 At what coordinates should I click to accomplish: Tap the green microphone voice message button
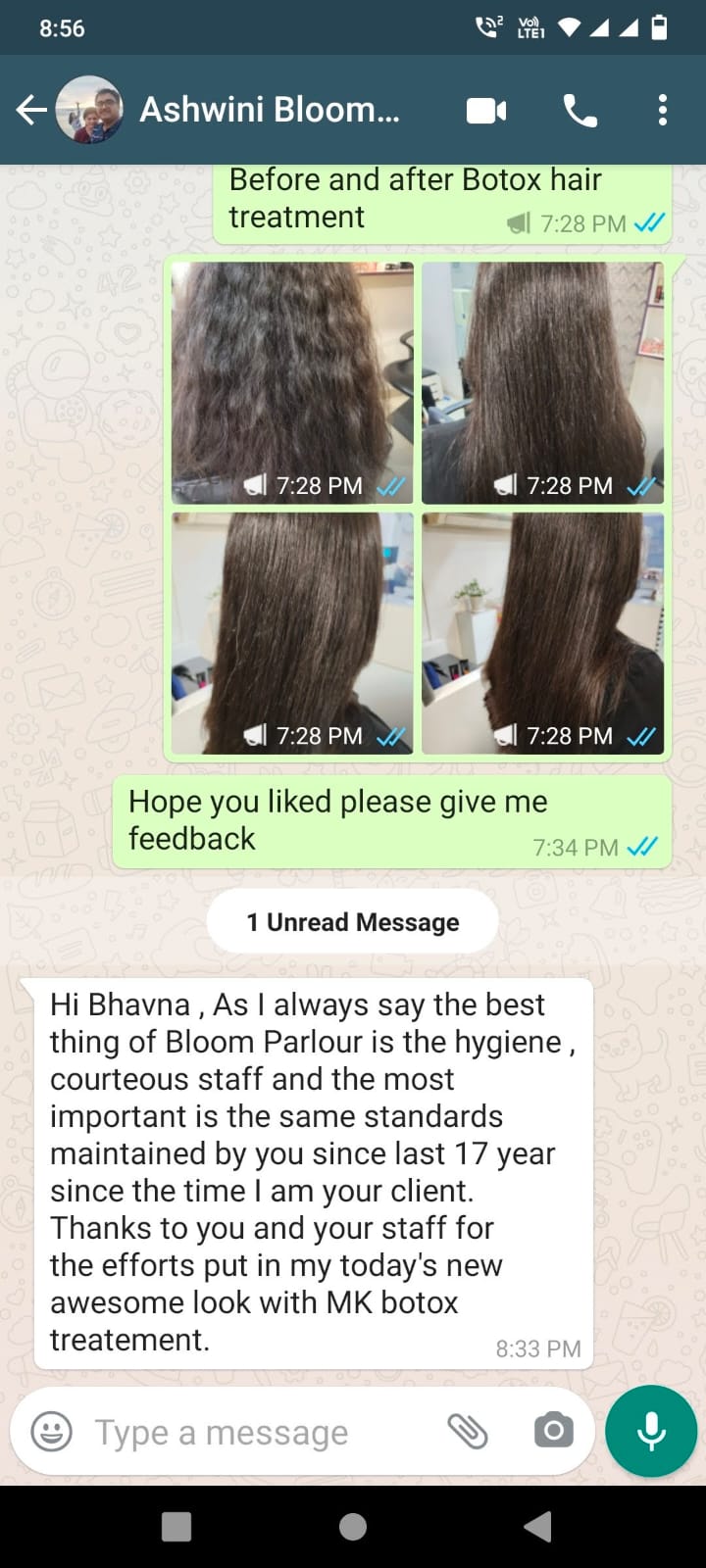651,1432
